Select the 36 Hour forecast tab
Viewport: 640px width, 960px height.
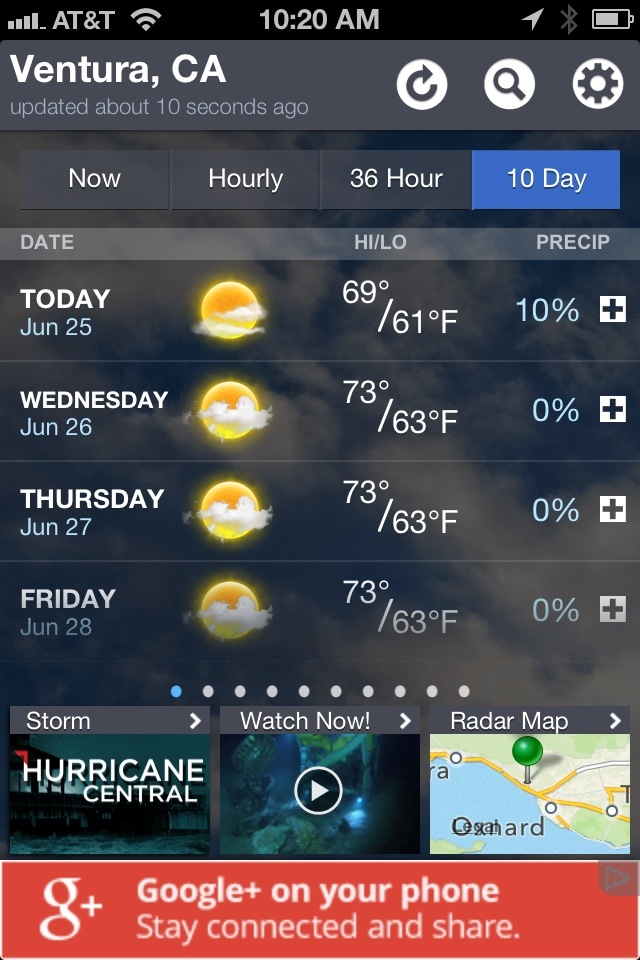tap(396, 179)
